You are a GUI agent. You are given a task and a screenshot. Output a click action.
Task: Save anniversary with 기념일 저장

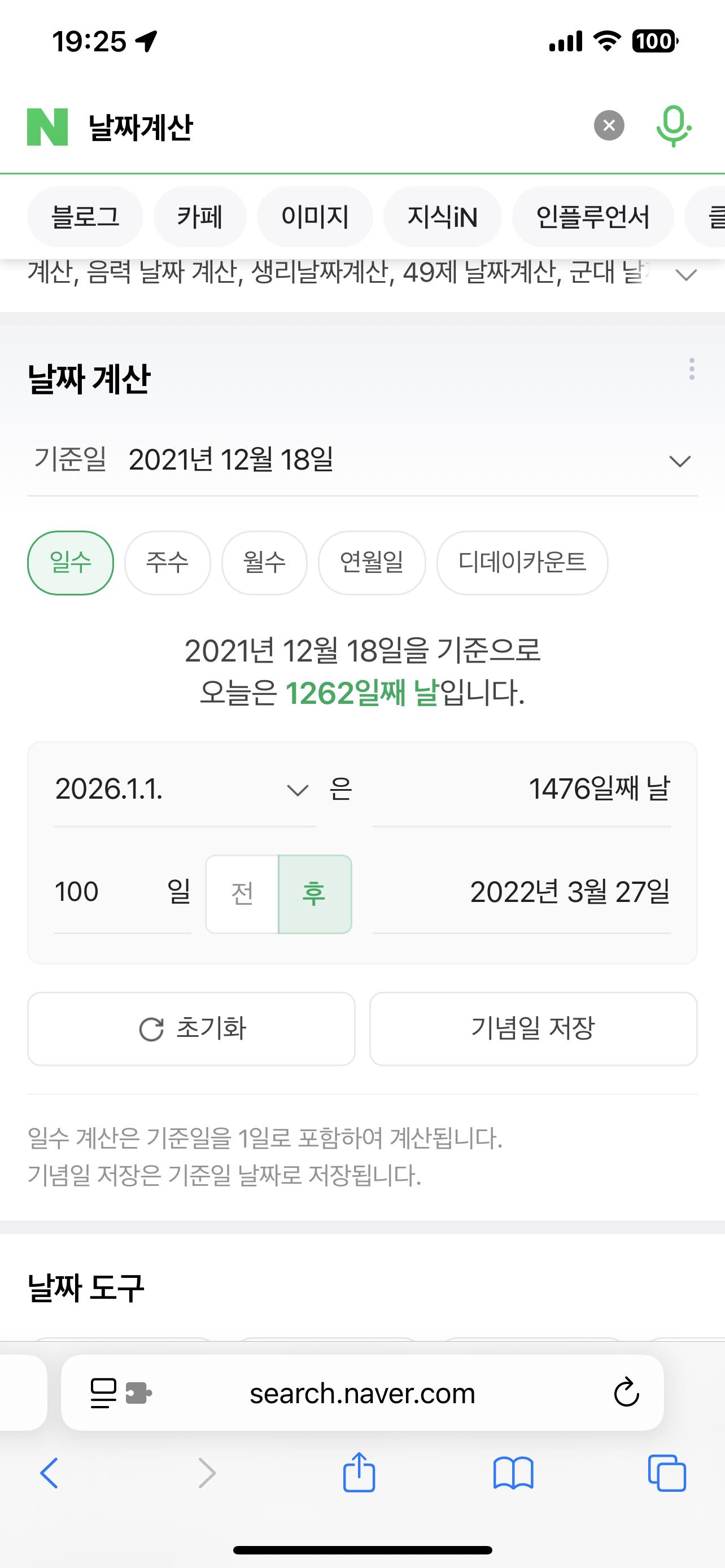pos(532,1029)
